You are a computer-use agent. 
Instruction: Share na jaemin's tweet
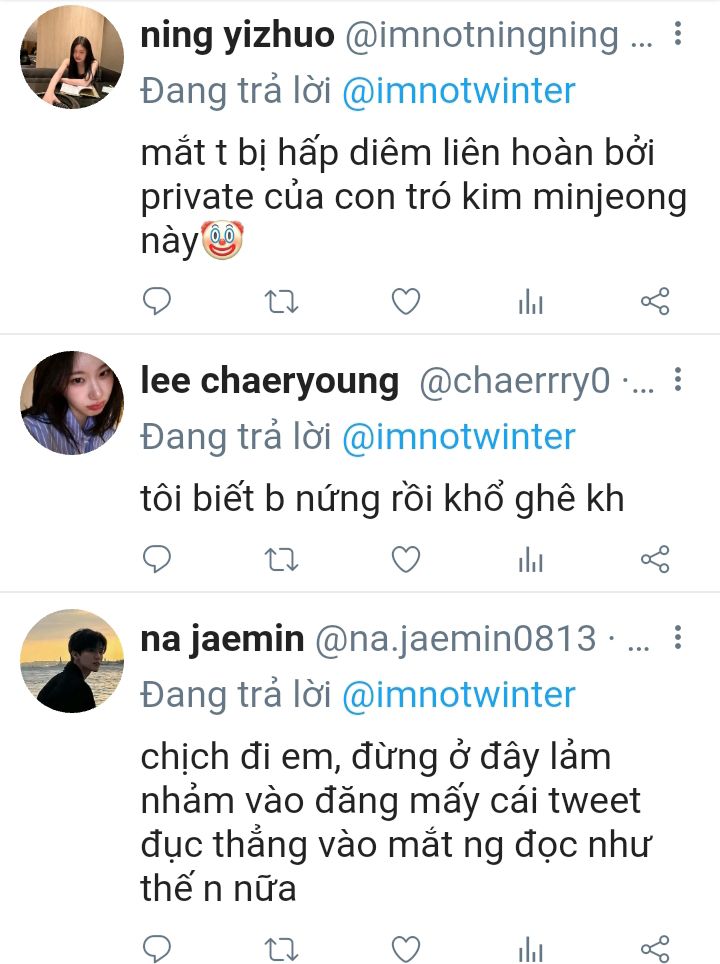tap(654, 947)
